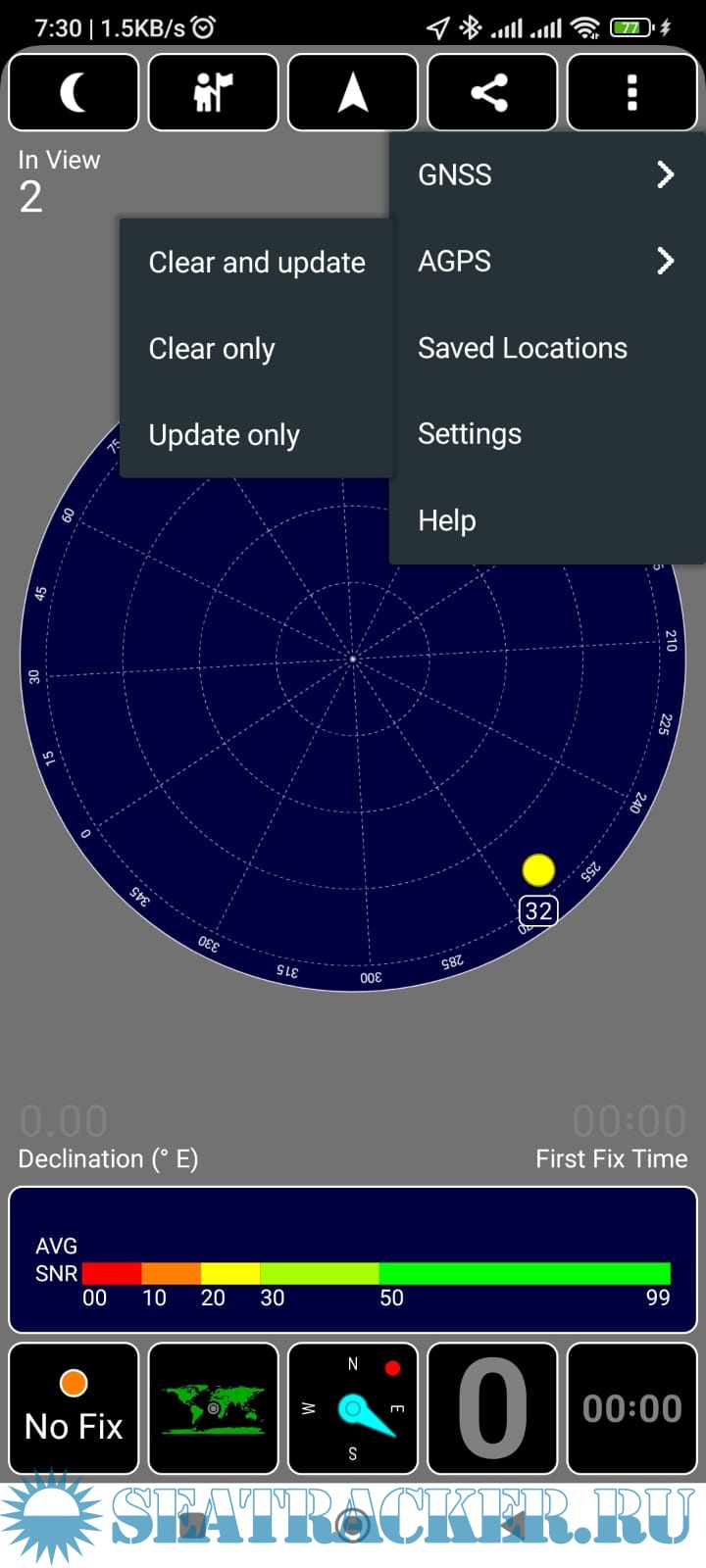
Task: Expand the GNSS submenu
Action: tap(547, 175)
